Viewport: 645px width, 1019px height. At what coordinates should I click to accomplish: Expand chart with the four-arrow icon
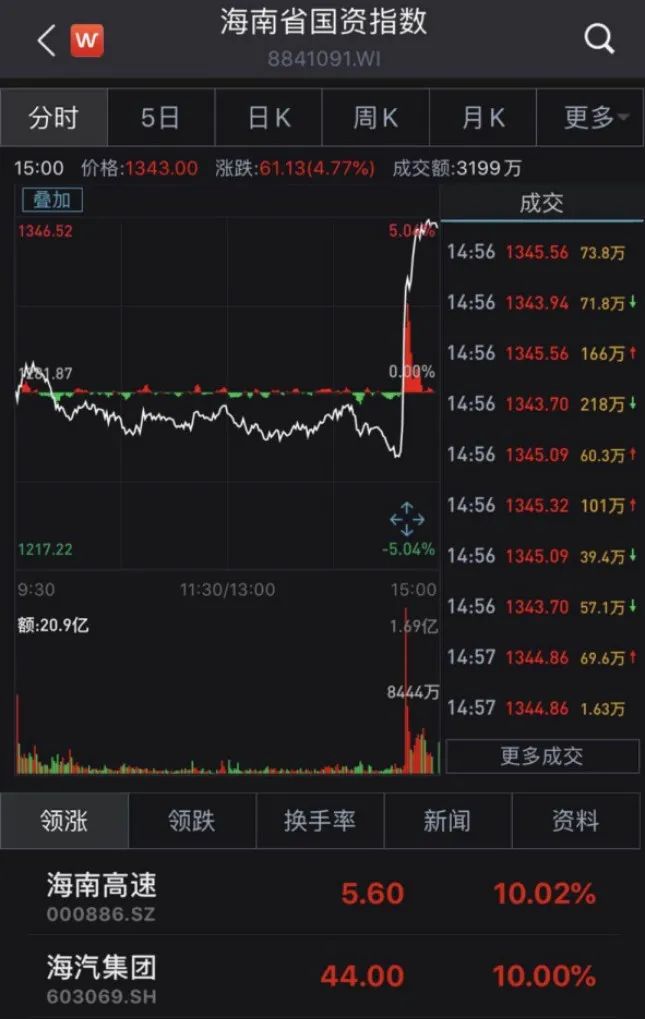(407, 520)
